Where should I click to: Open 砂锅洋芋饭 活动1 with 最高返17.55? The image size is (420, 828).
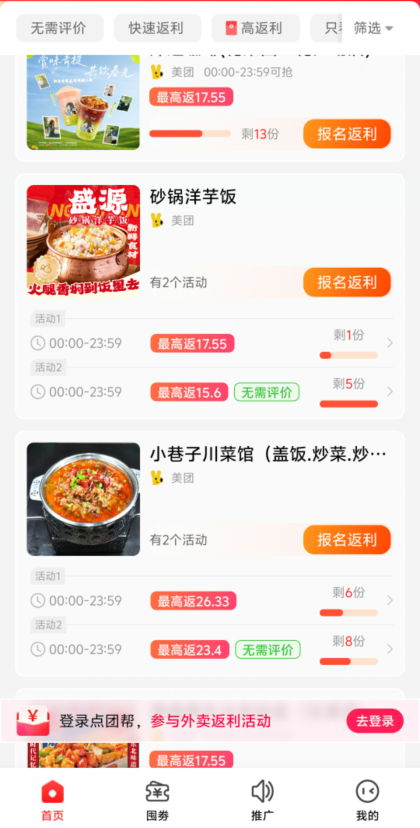click(x=211, y=343)
